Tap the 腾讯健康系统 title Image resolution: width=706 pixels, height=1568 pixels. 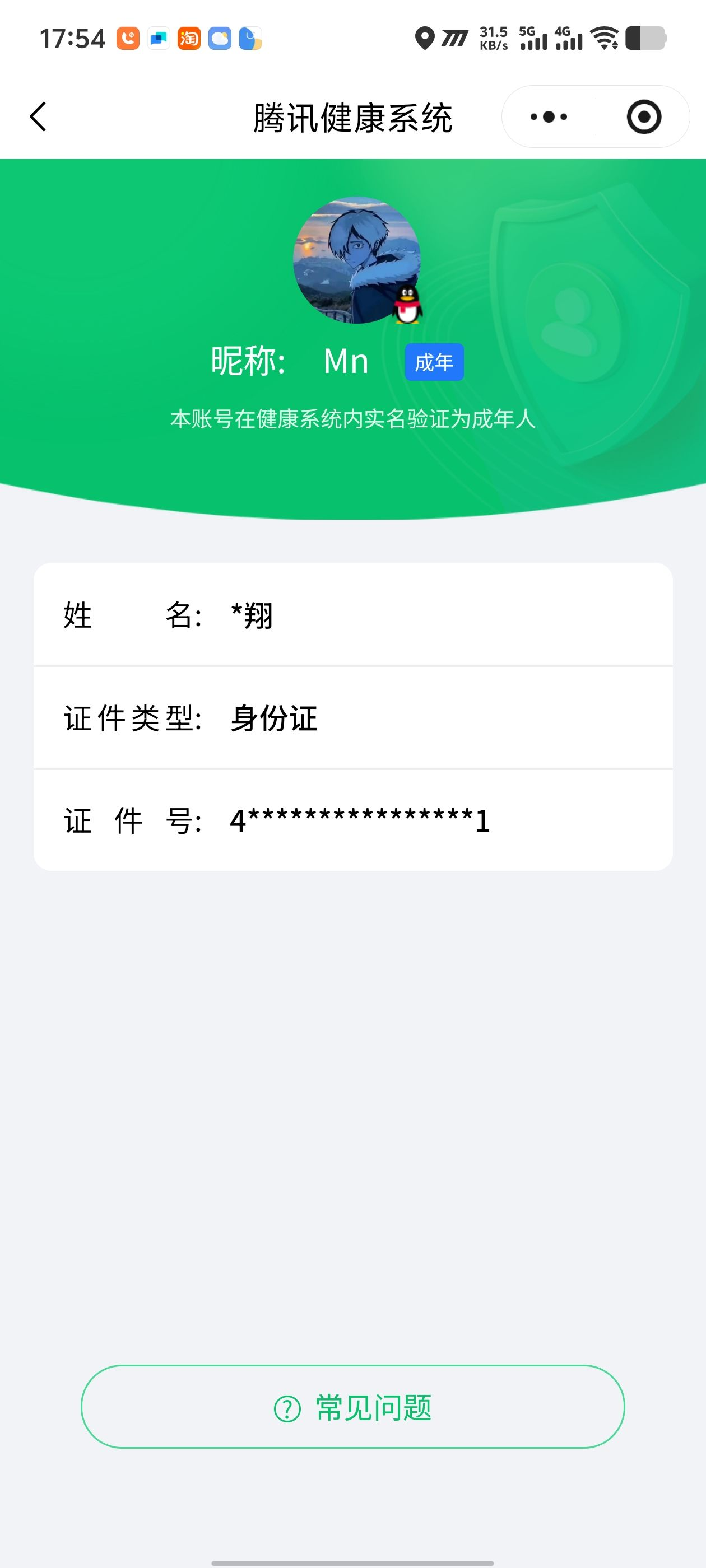[x=352, y=117]
